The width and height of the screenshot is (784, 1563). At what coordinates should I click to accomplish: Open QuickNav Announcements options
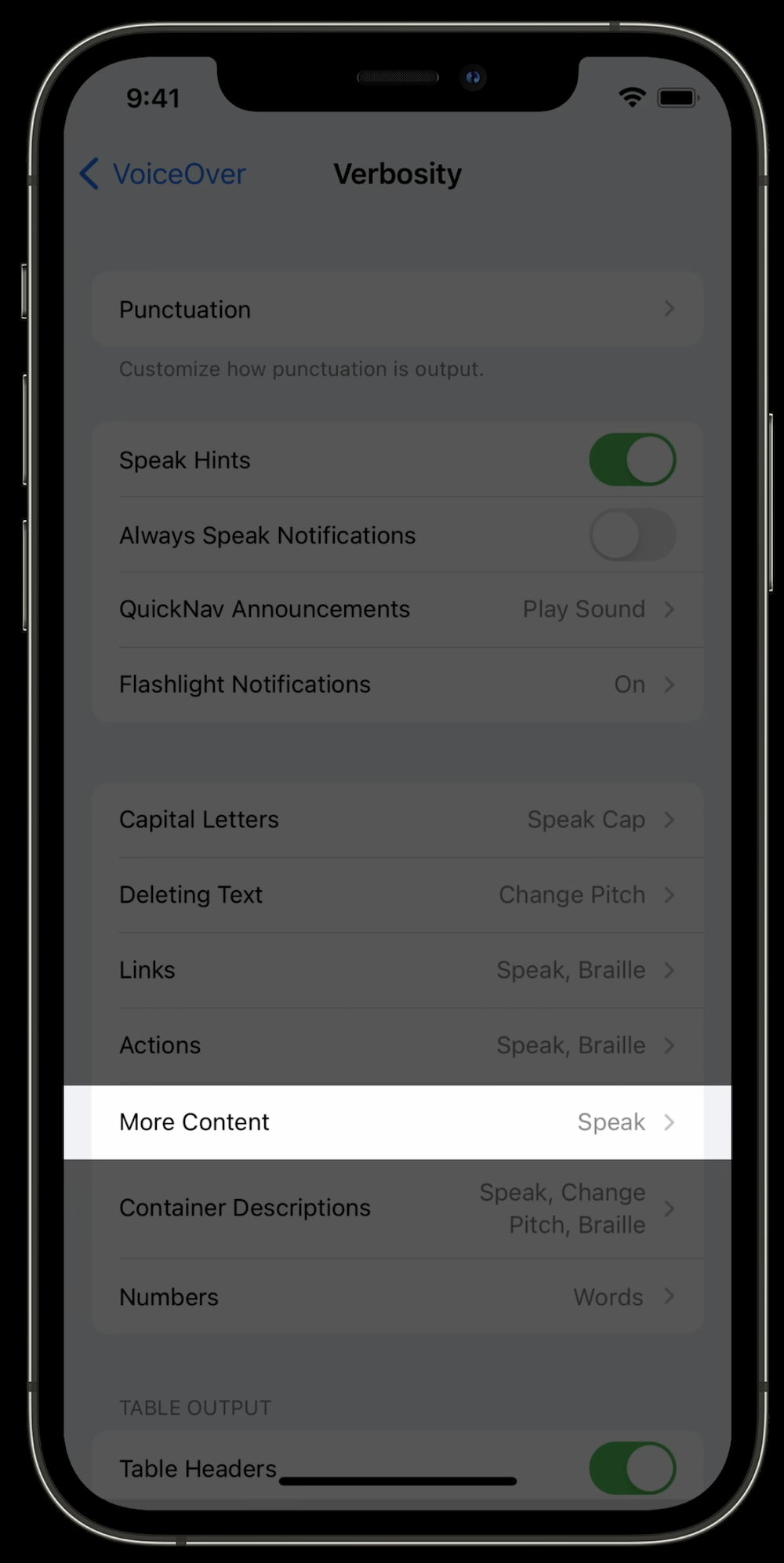click(x=397, y=609)
